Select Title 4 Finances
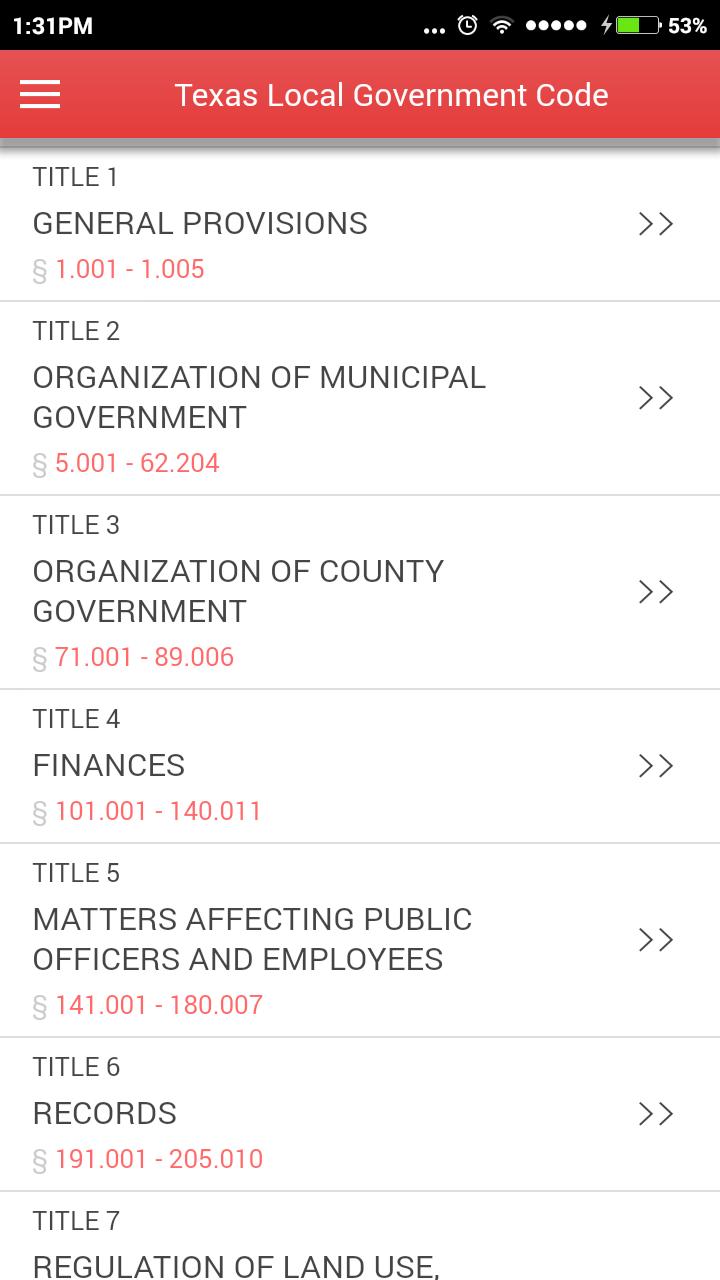The image size is (720, 1280). [x=360, y=766]
